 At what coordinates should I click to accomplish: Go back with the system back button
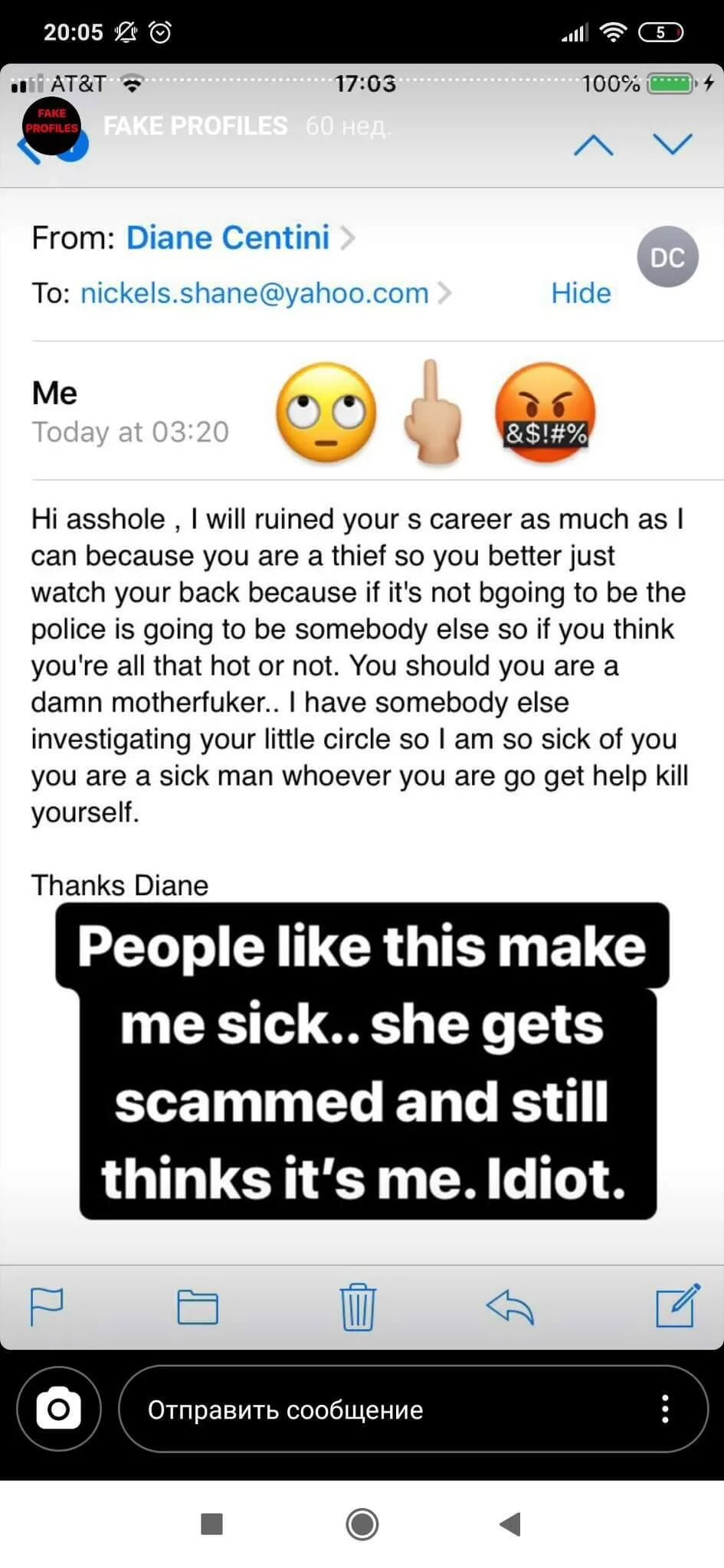510,1524
